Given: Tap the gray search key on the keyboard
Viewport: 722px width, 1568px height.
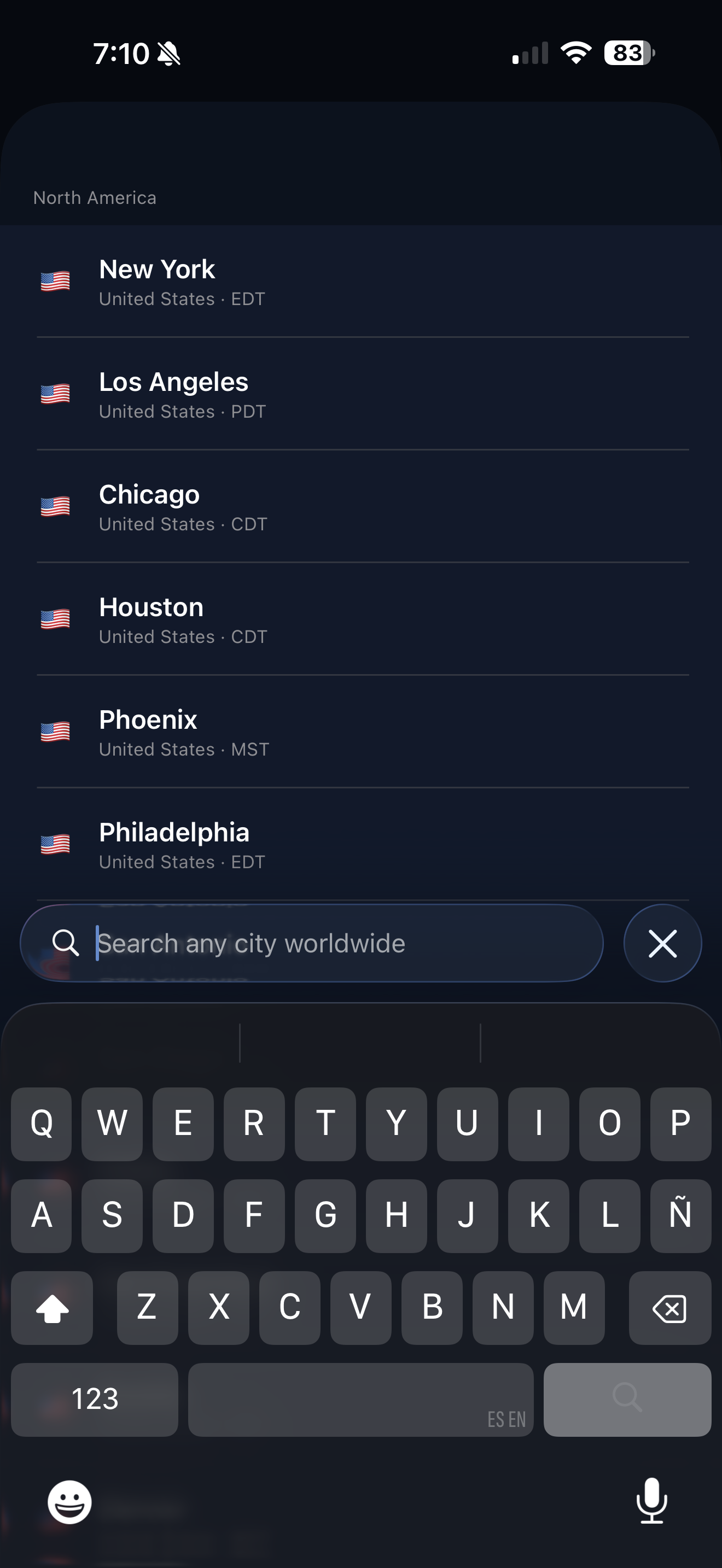Looking at the screenshot, I should pyautogui.click(x=627, y=1400).
